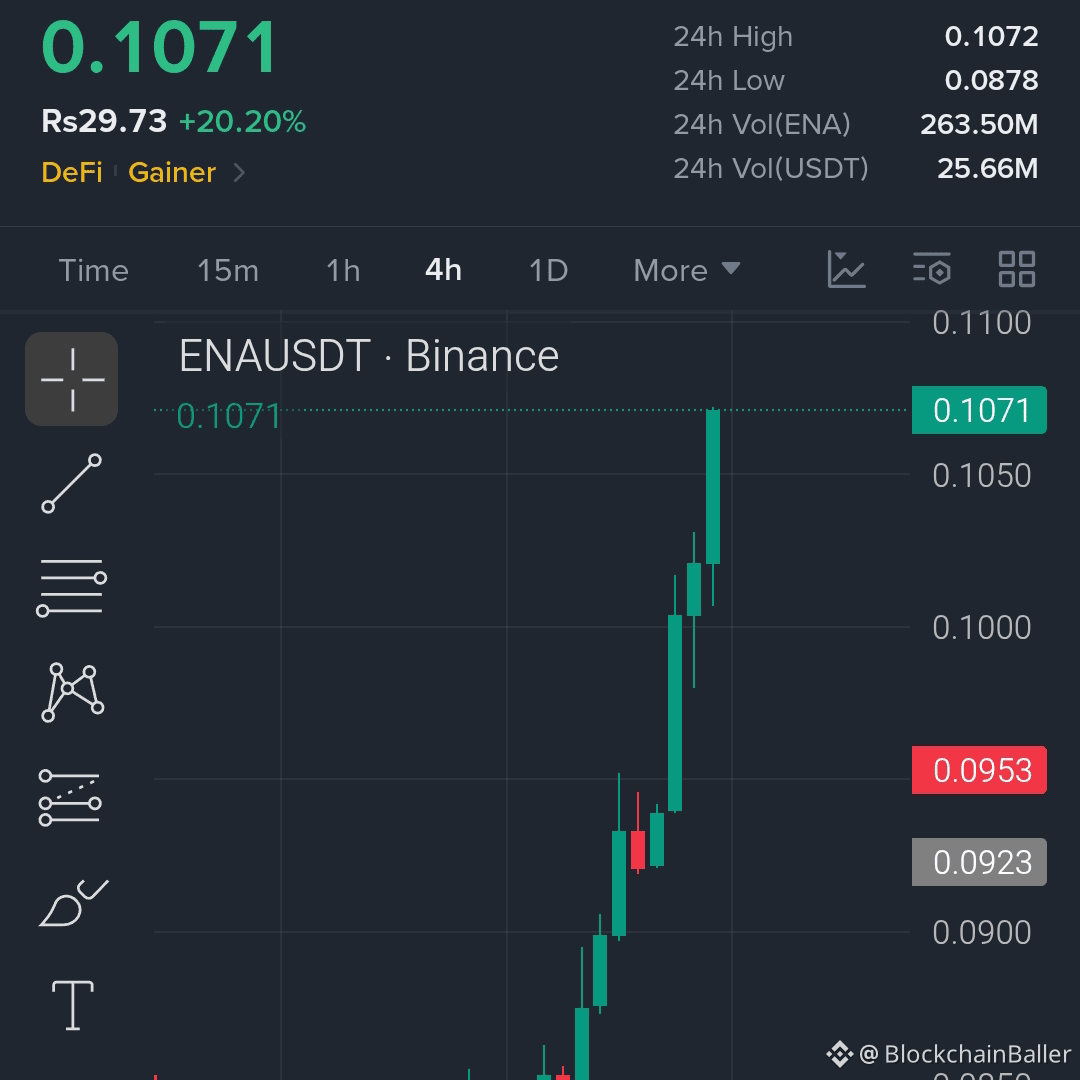Select the crosshair cursor tool
The image size is (1080, 1080).
point(72,379)
